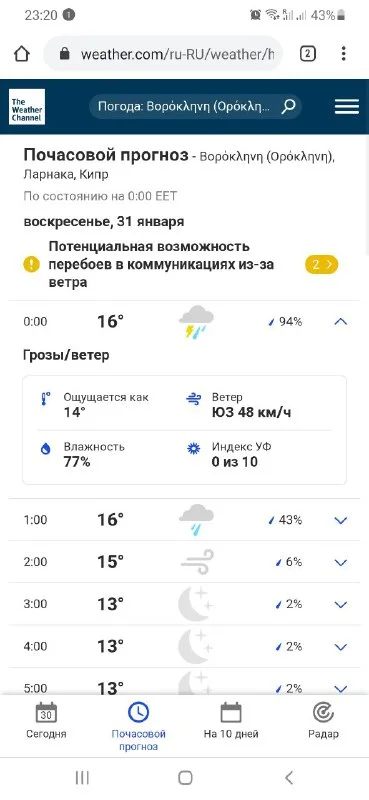
Task: Open recent apps from navigation bar
Action: [82, 778]
